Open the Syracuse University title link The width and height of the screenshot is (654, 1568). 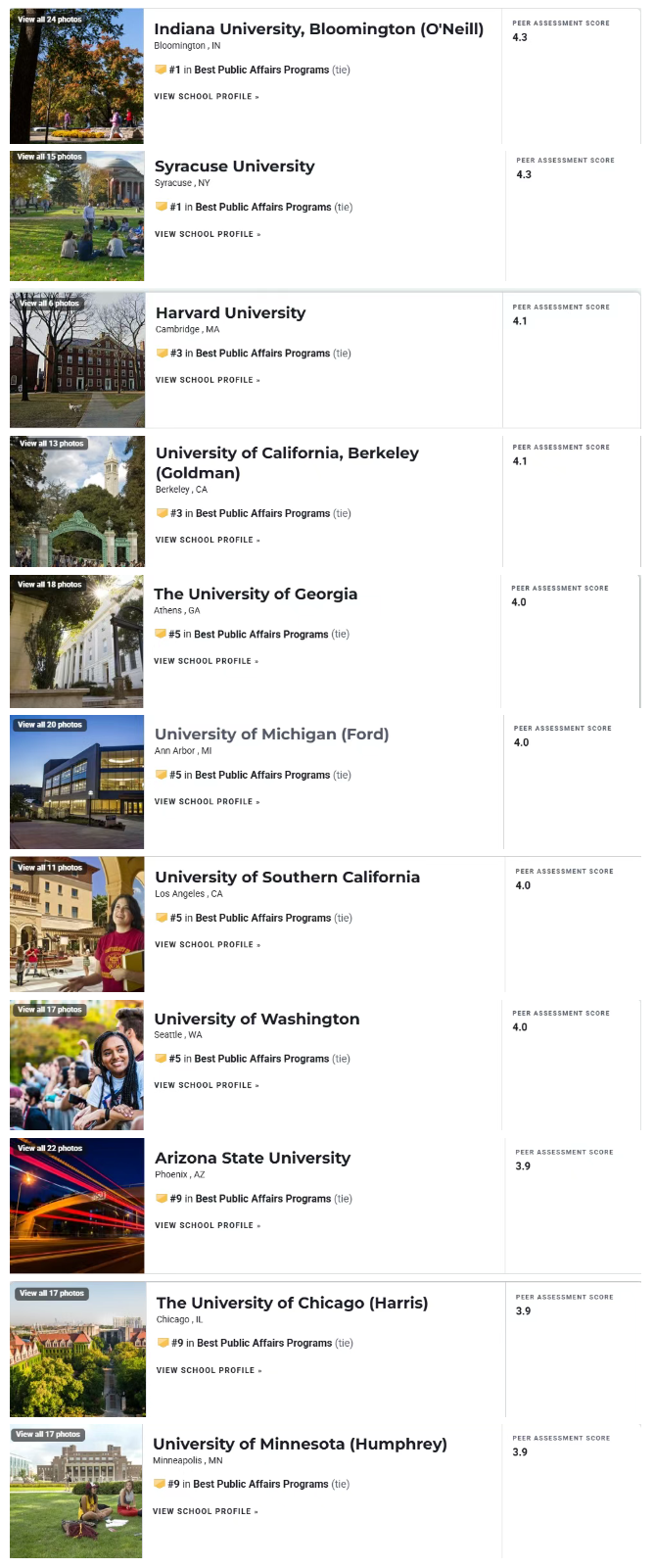point(234,166)
